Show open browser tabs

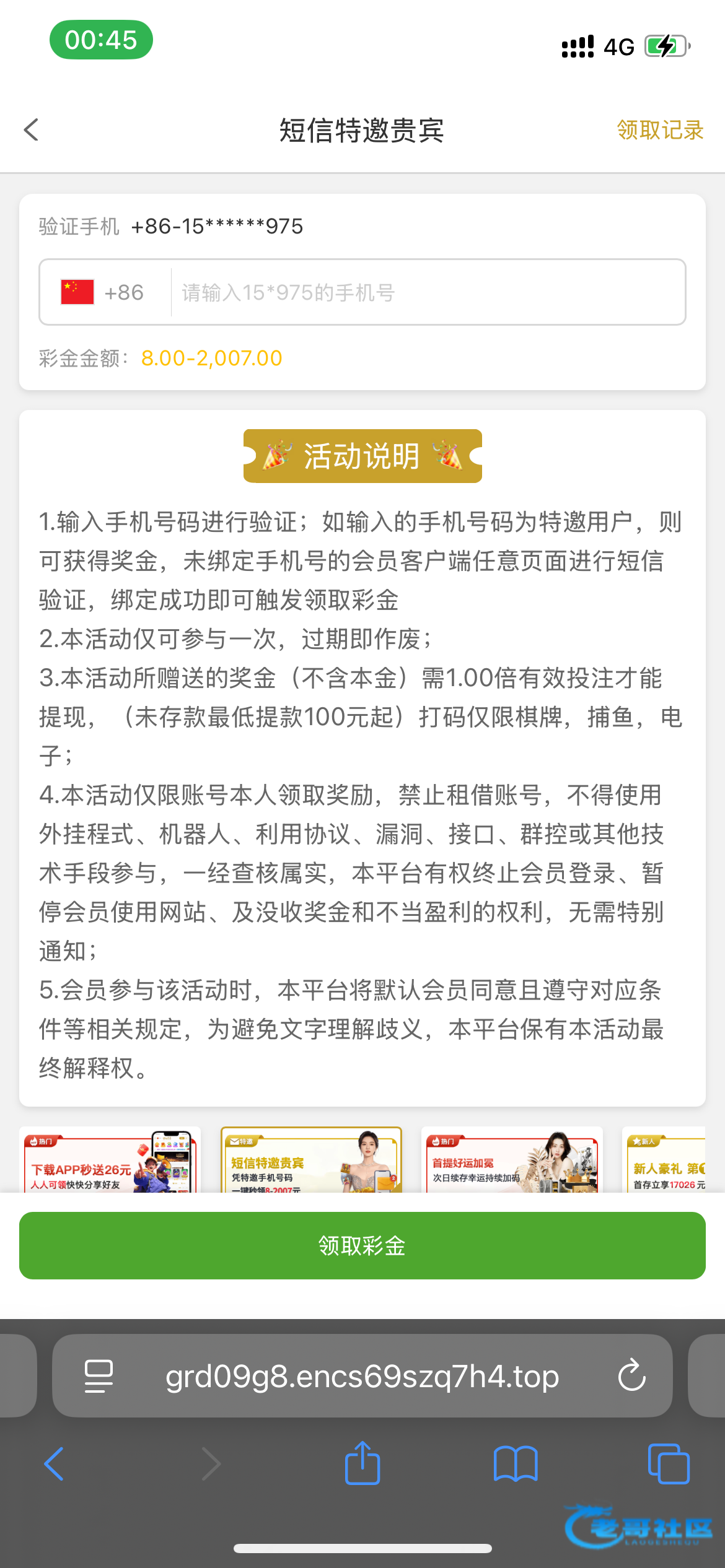click(x=668, y=1464)
